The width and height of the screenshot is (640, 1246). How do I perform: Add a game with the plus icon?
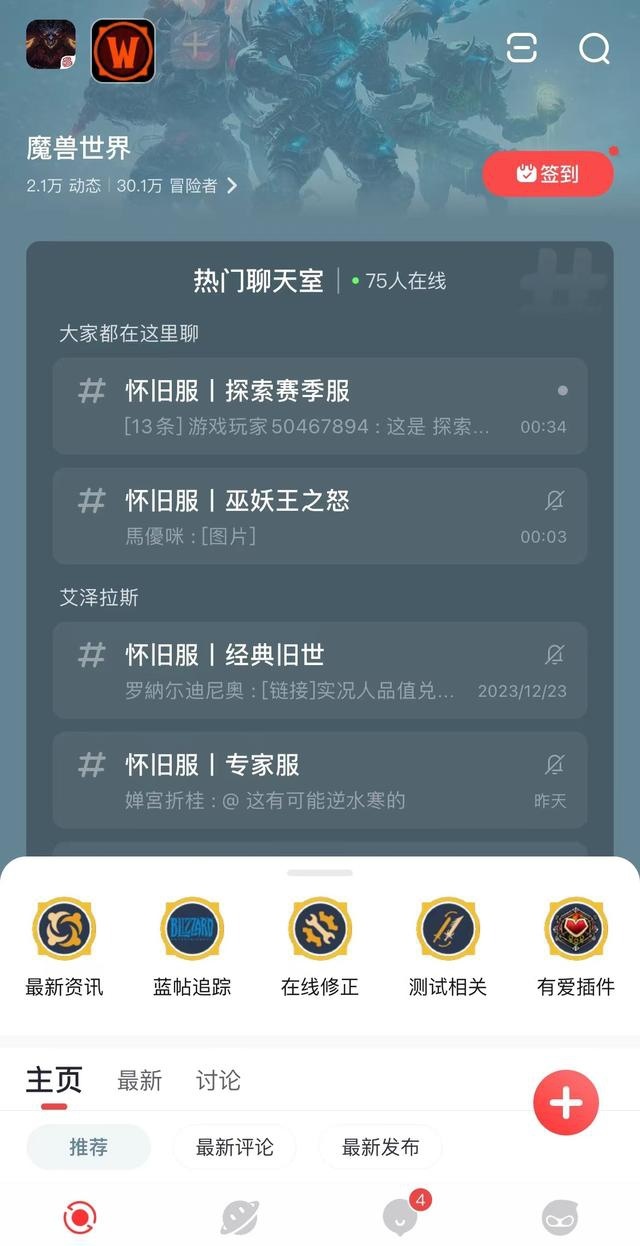point(195,47)
